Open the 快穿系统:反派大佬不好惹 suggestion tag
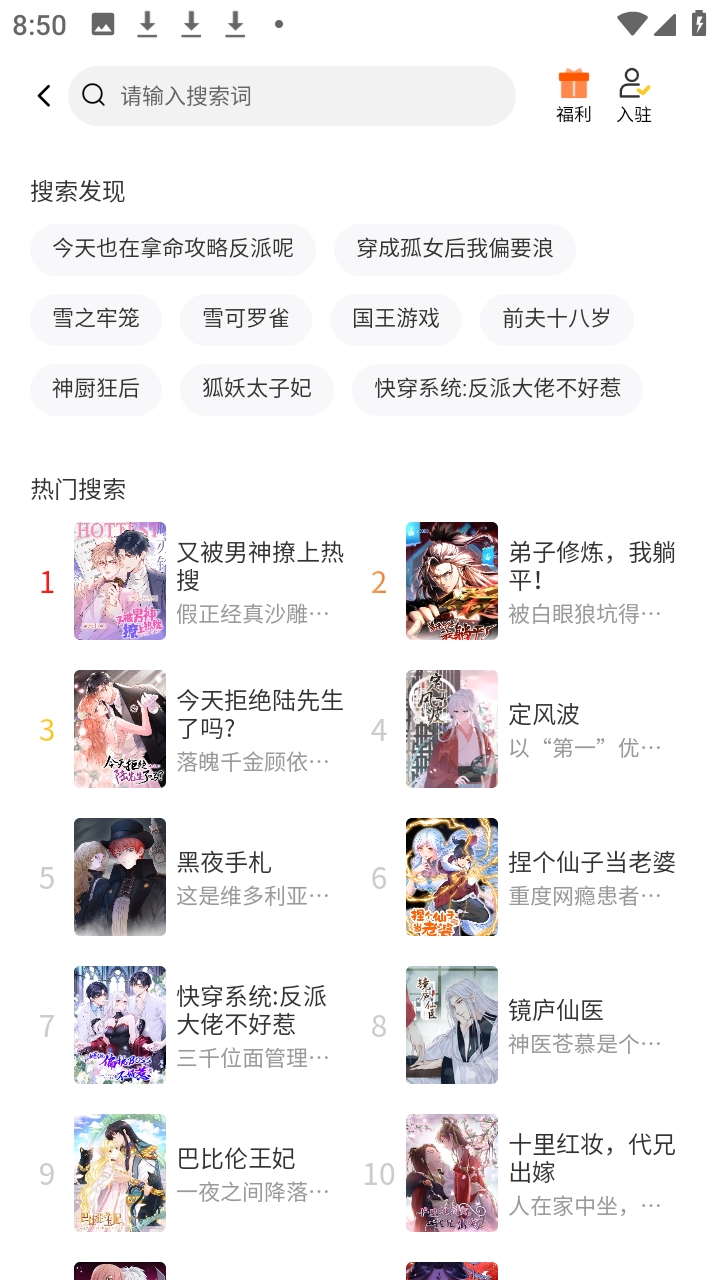Viewport: 720px width, 1280px height. click(497, 390)
